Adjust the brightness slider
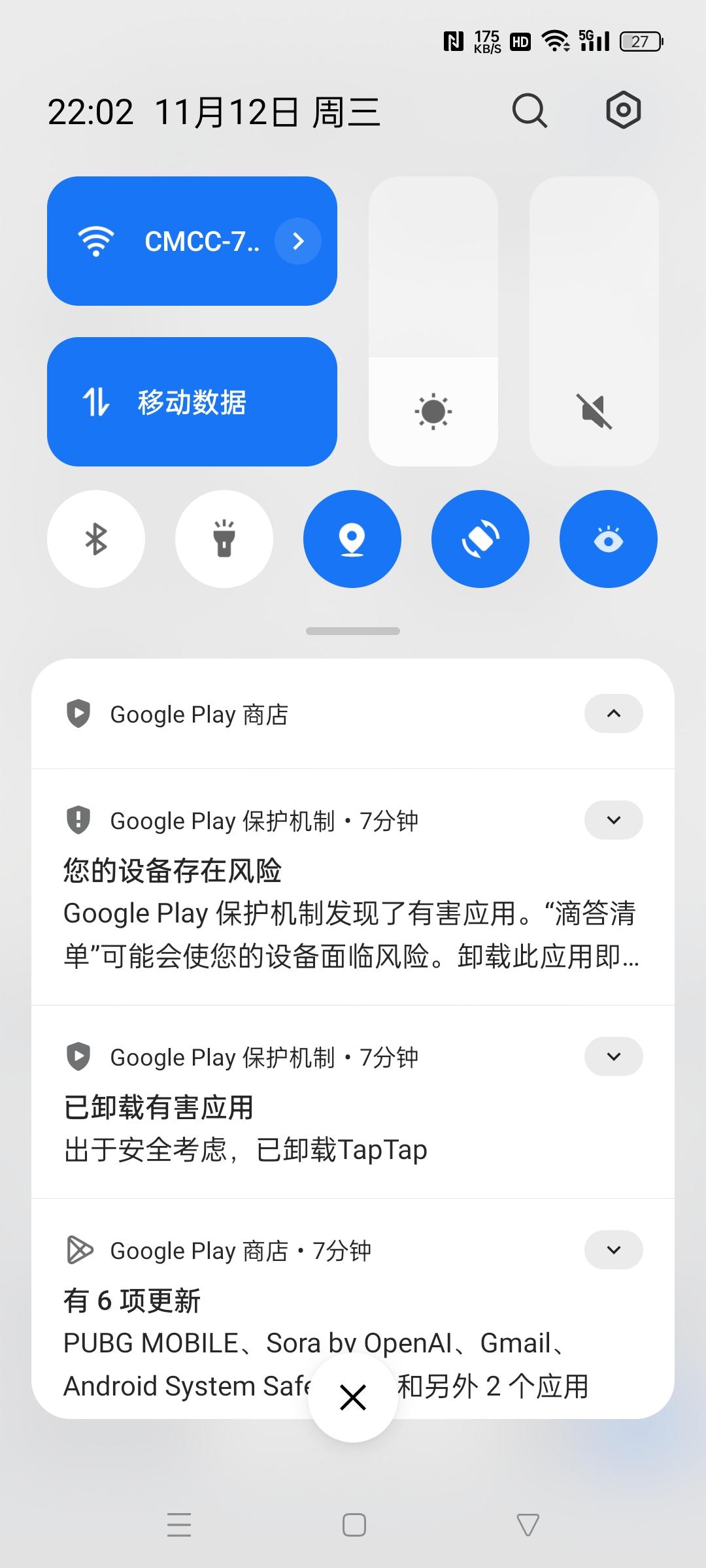Viewport: 706px width, 1568px height. [433, 321]
